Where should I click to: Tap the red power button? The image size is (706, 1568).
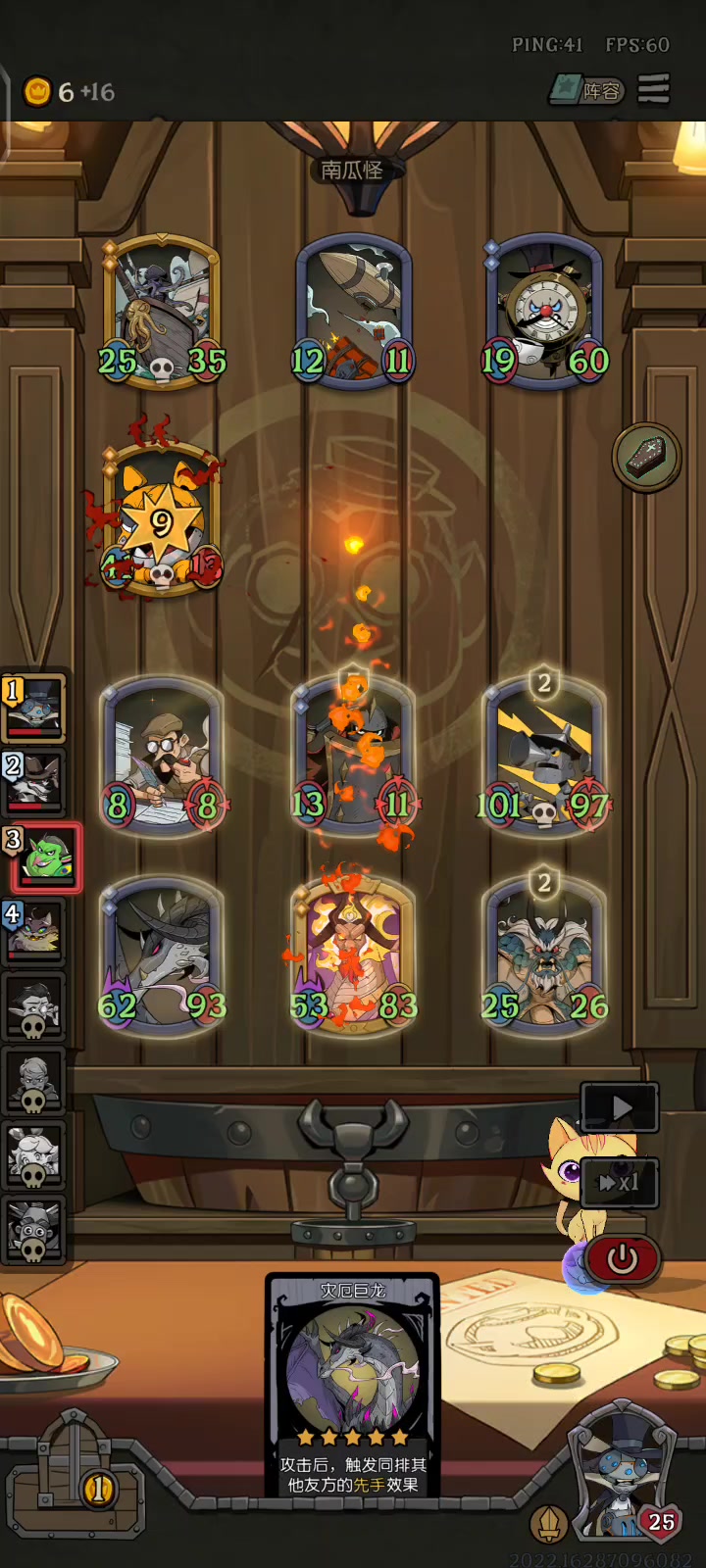[x=623, y=1259]
